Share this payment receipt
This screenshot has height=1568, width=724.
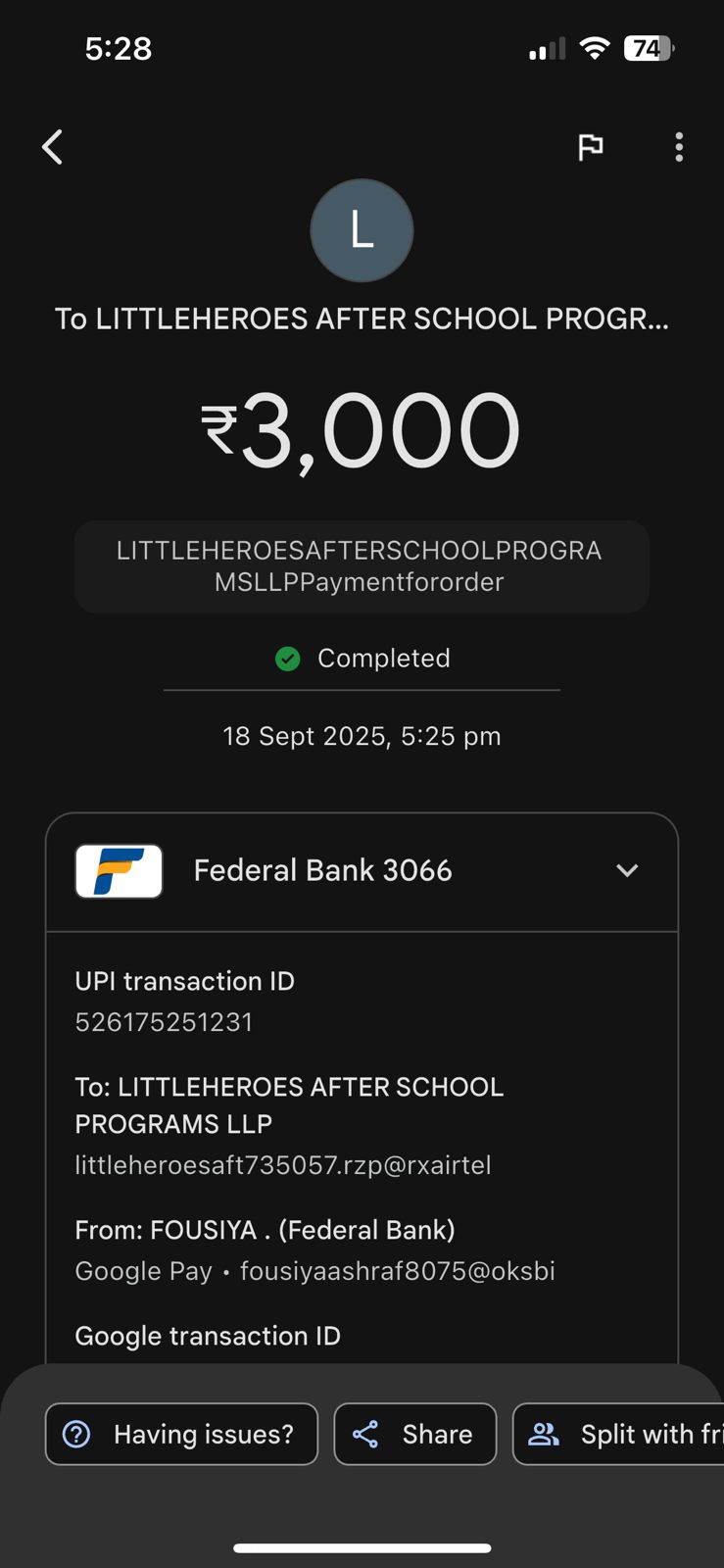(x=415, y=1434)
